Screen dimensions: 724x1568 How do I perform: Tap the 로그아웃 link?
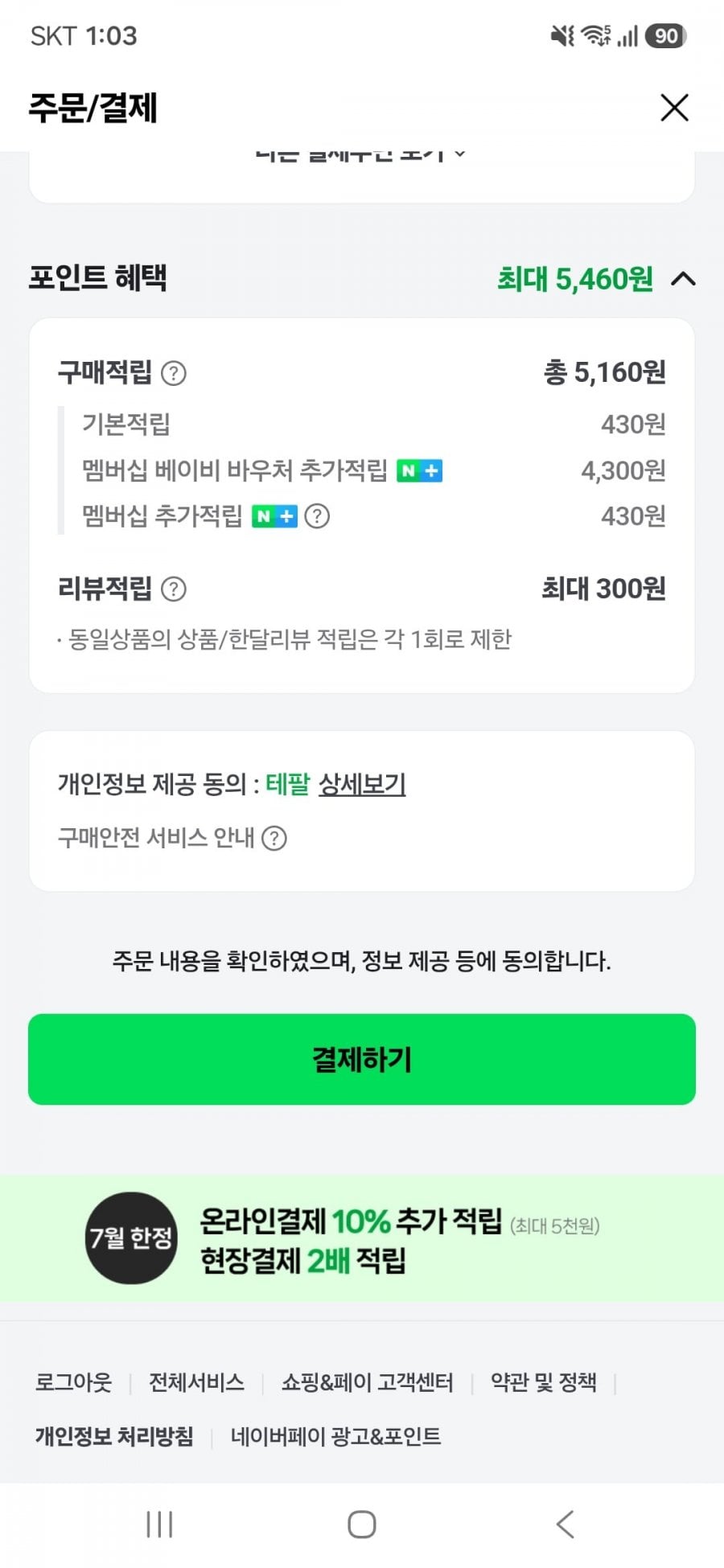pyautogui.click(x=73, y=1382)
